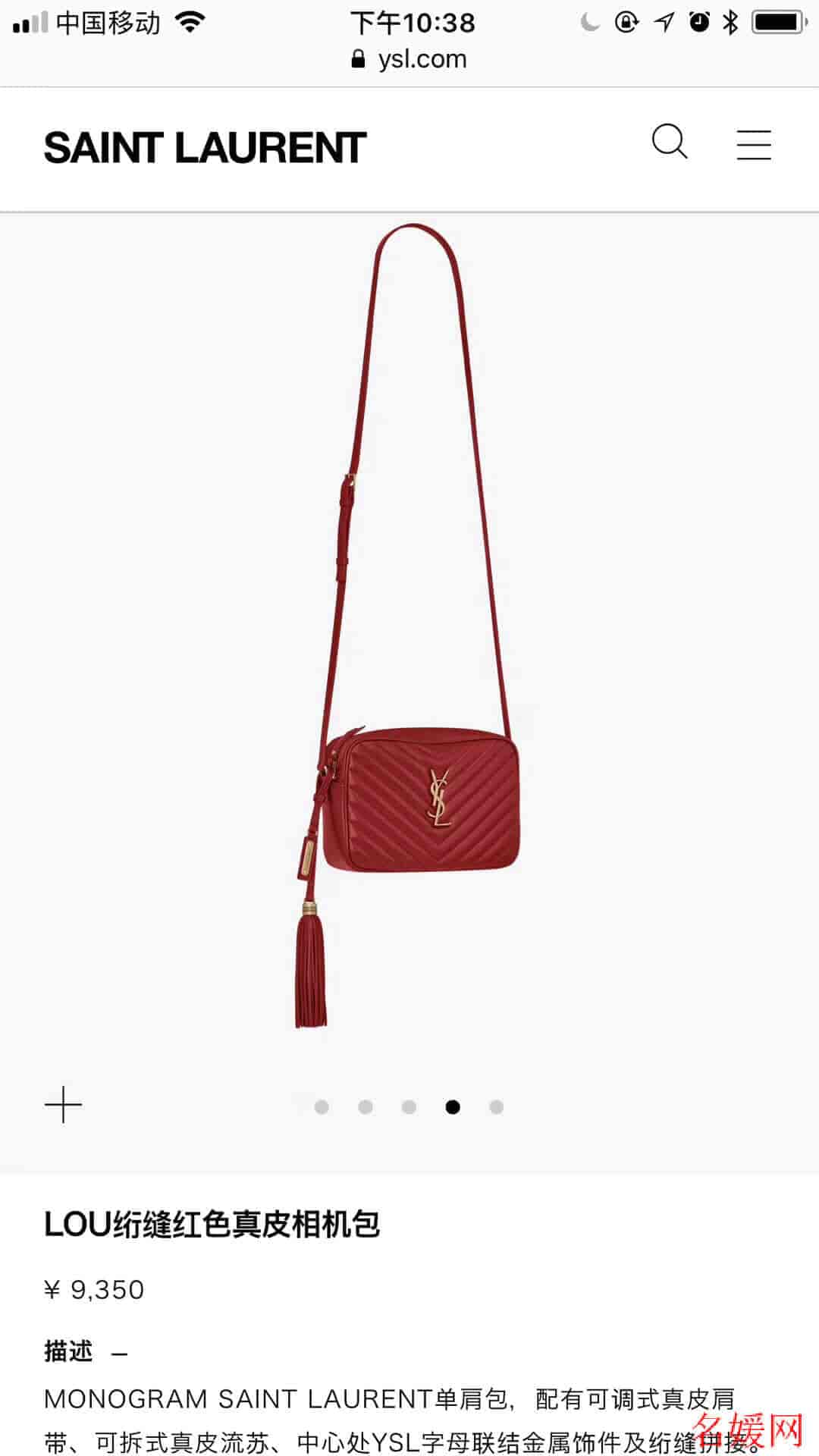
Task: Tap the ysl.com address bar
Action: point(409,59)
